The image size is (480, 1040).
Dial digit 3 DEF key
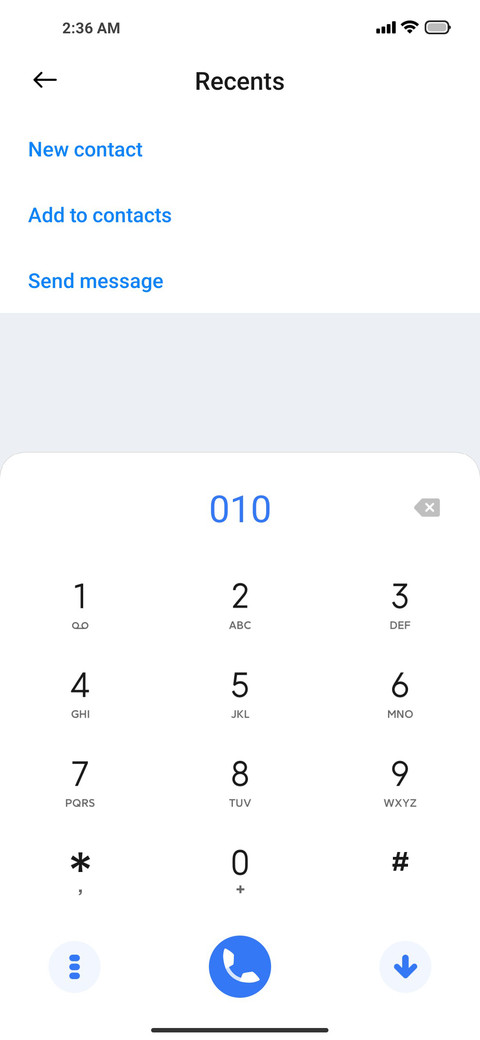(x=400, y=606)
